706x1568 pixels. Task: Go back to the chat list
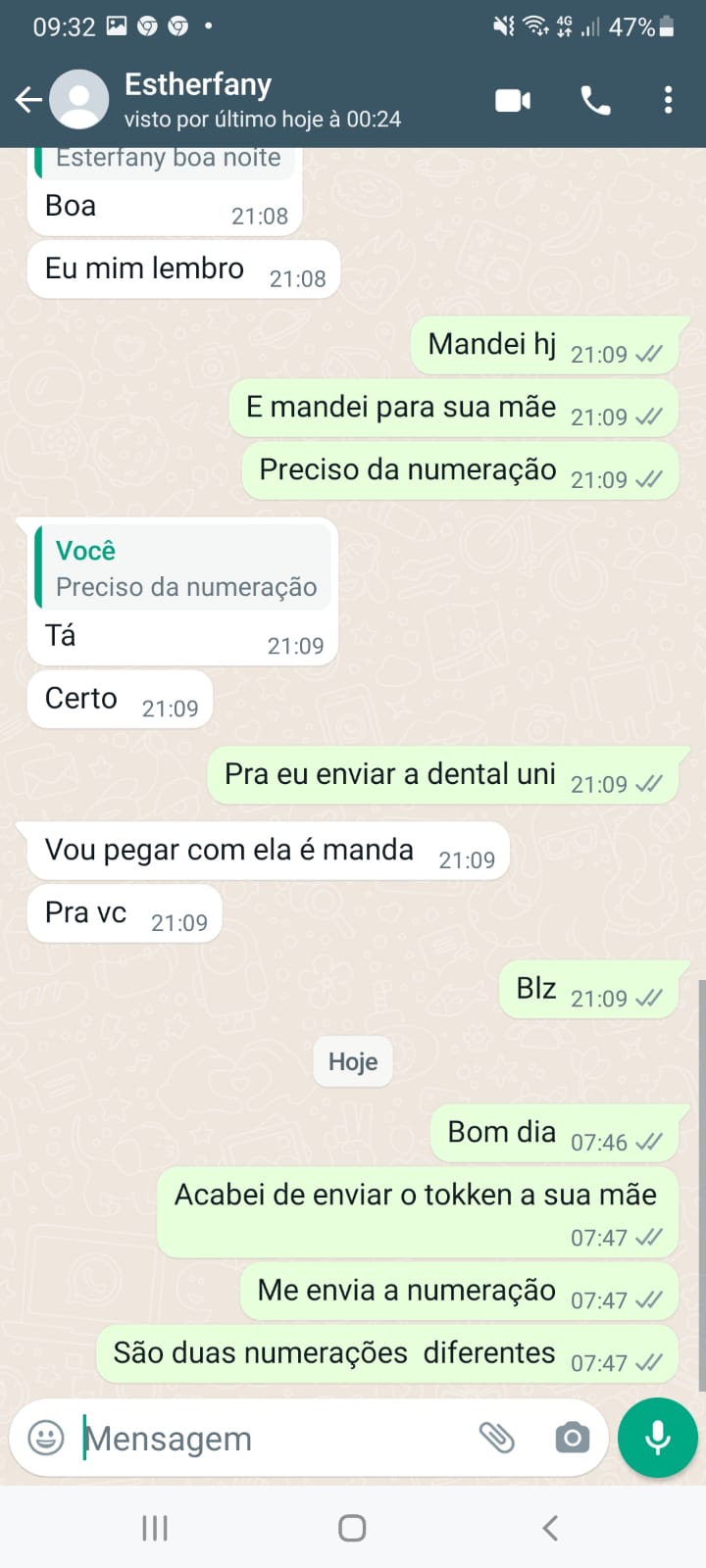click(x=28, y=100)
